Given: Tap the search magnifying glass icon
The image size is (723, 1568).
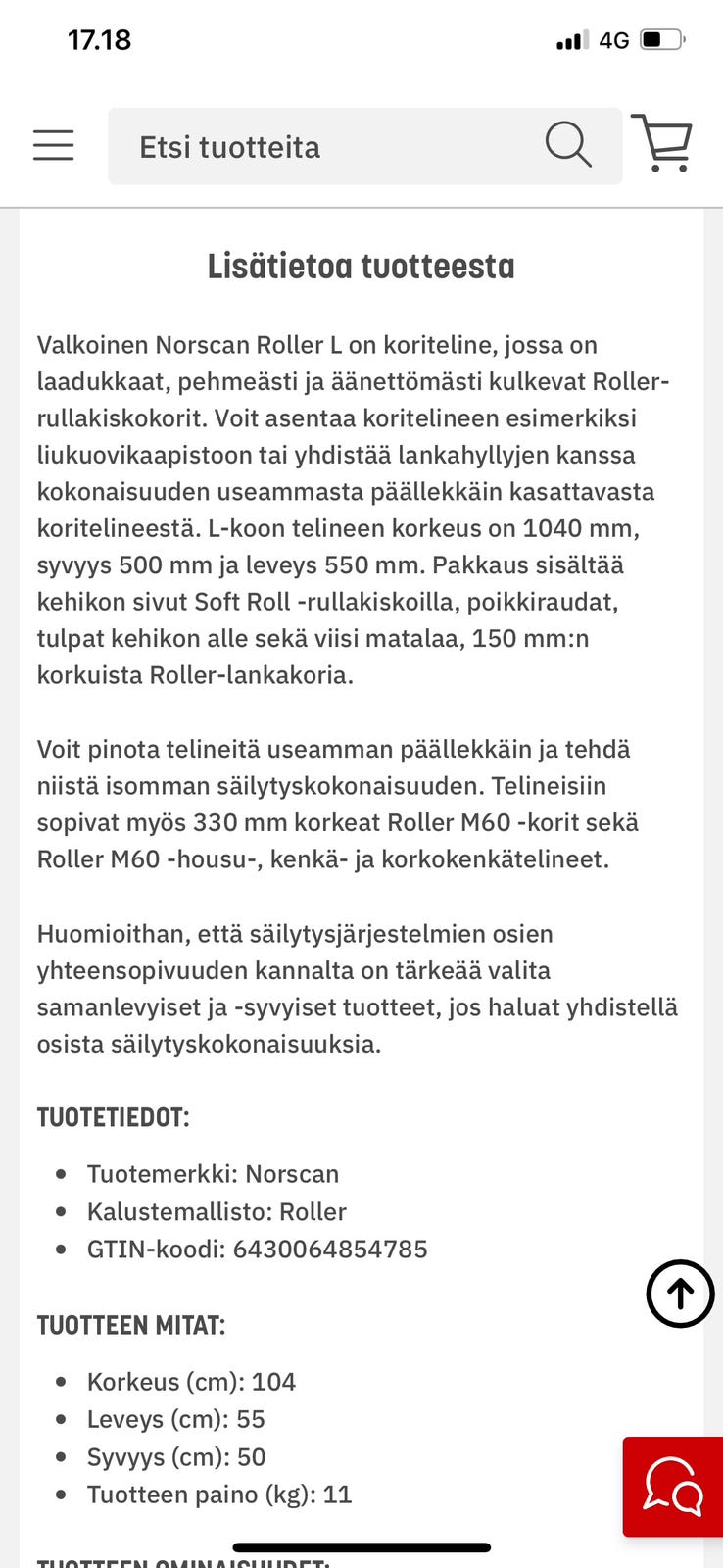Looking at the screenshot, I should (568, 145).
